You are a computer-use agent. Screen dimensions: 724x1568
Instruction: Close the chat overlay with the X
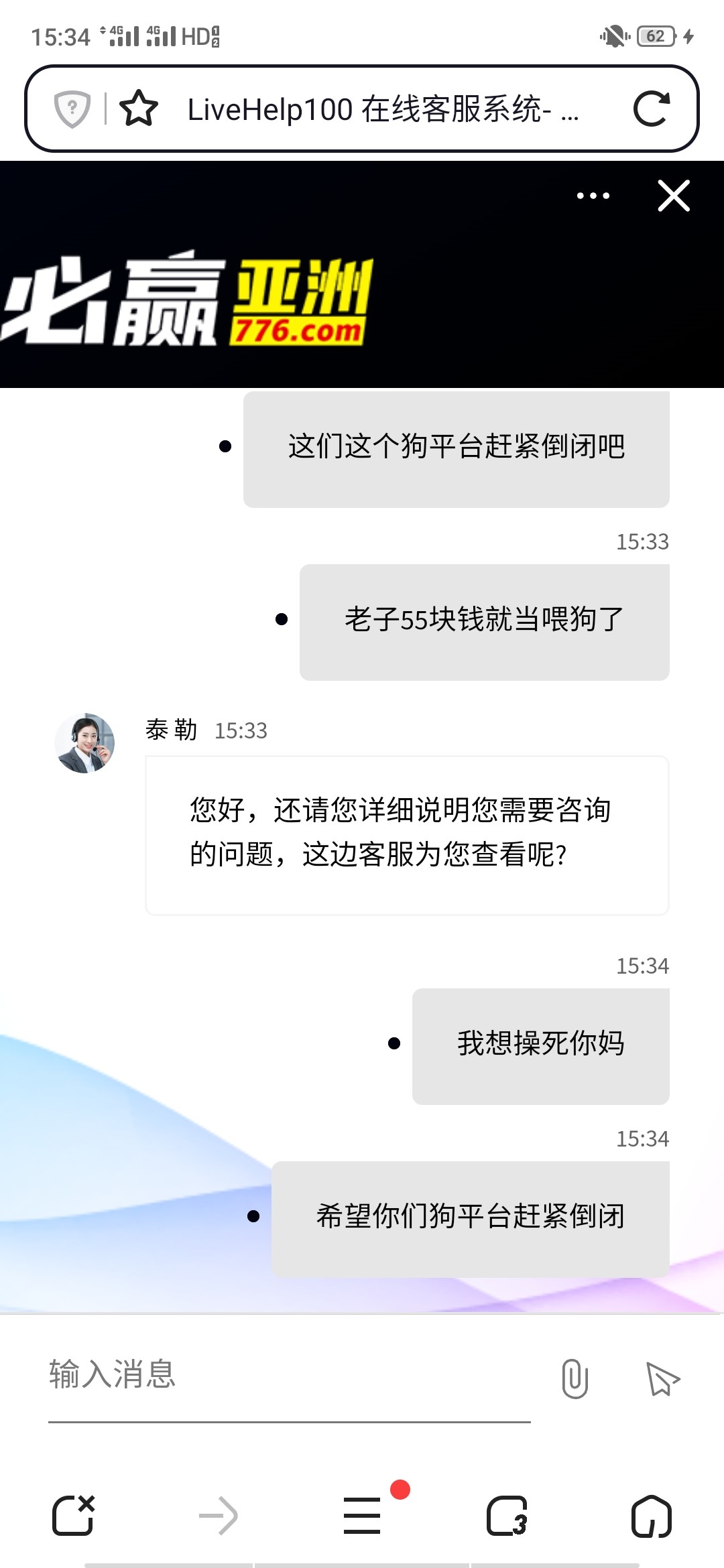673,196
